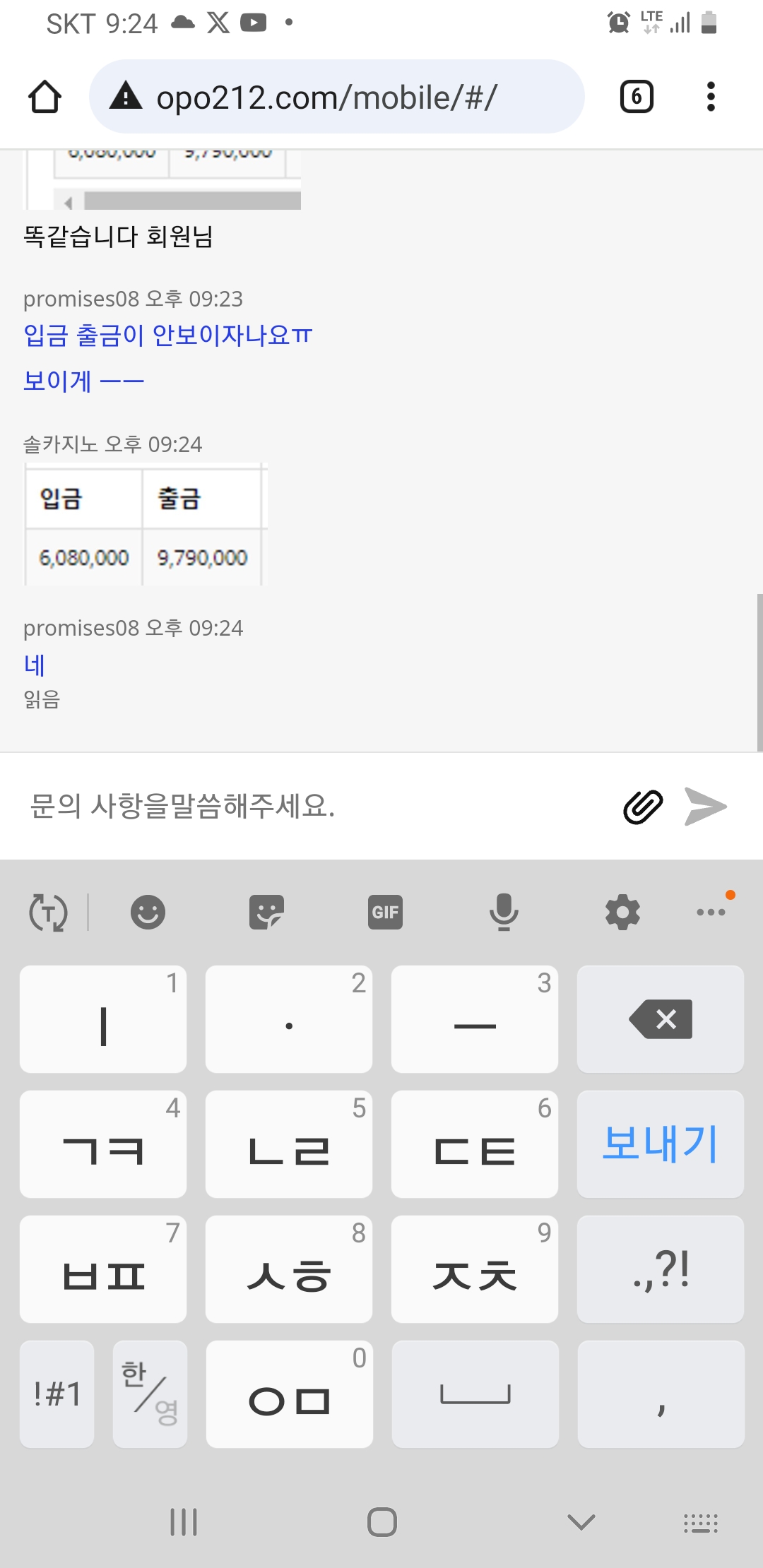Viewport: 763px width, 1568px height.
Task: Open the keyboard emoji panel
Action: (148, 912)
